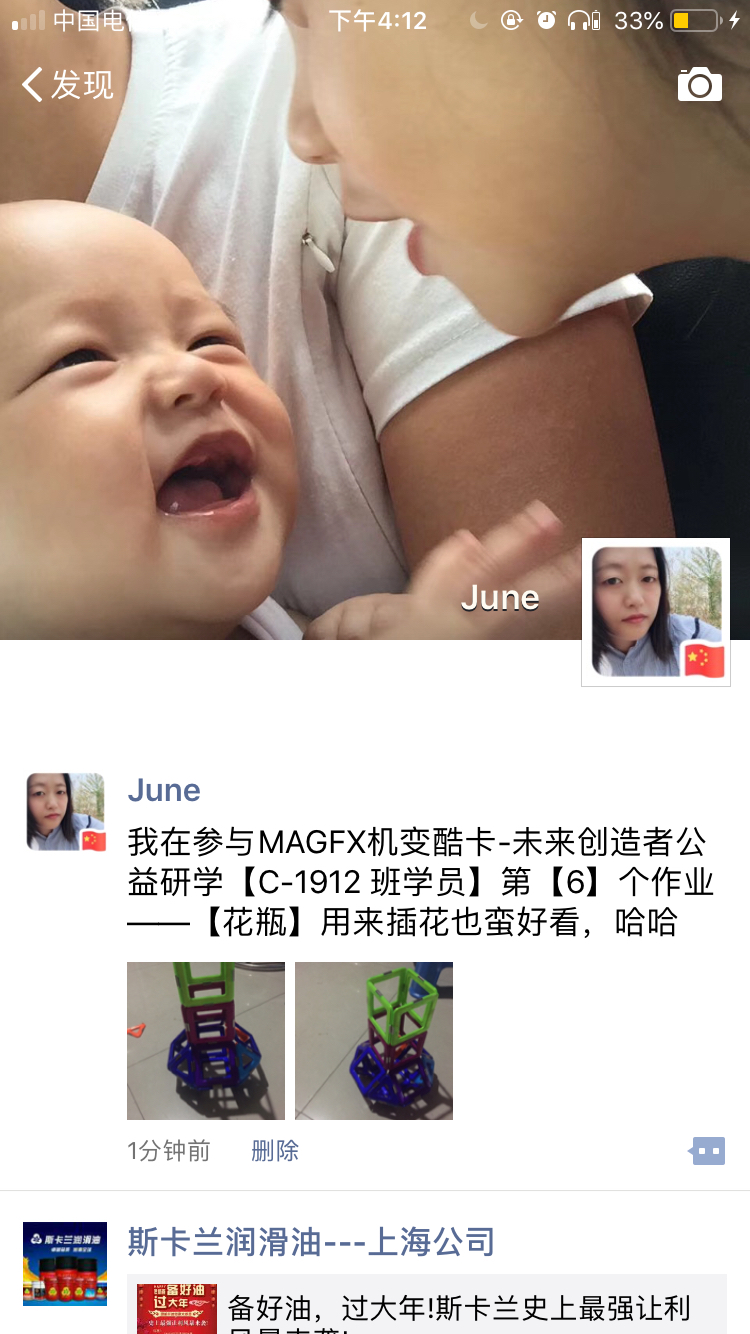View the first building-block photo
Image resolution: width=750 pixels, height=1334 pixels.
pyautogui.click(x=206, y=1040)
